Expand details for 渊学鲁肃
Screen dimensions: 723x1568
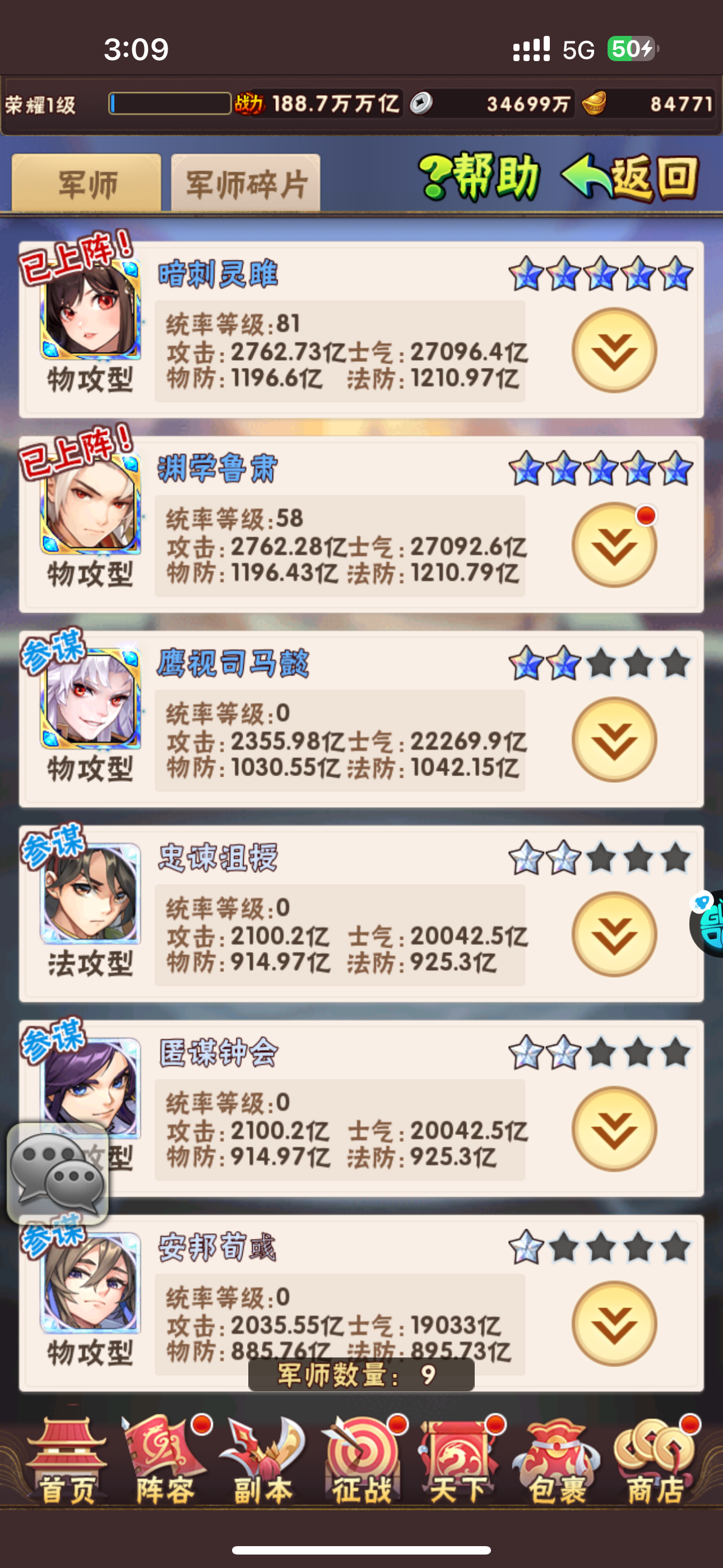[x=614, y=545]
